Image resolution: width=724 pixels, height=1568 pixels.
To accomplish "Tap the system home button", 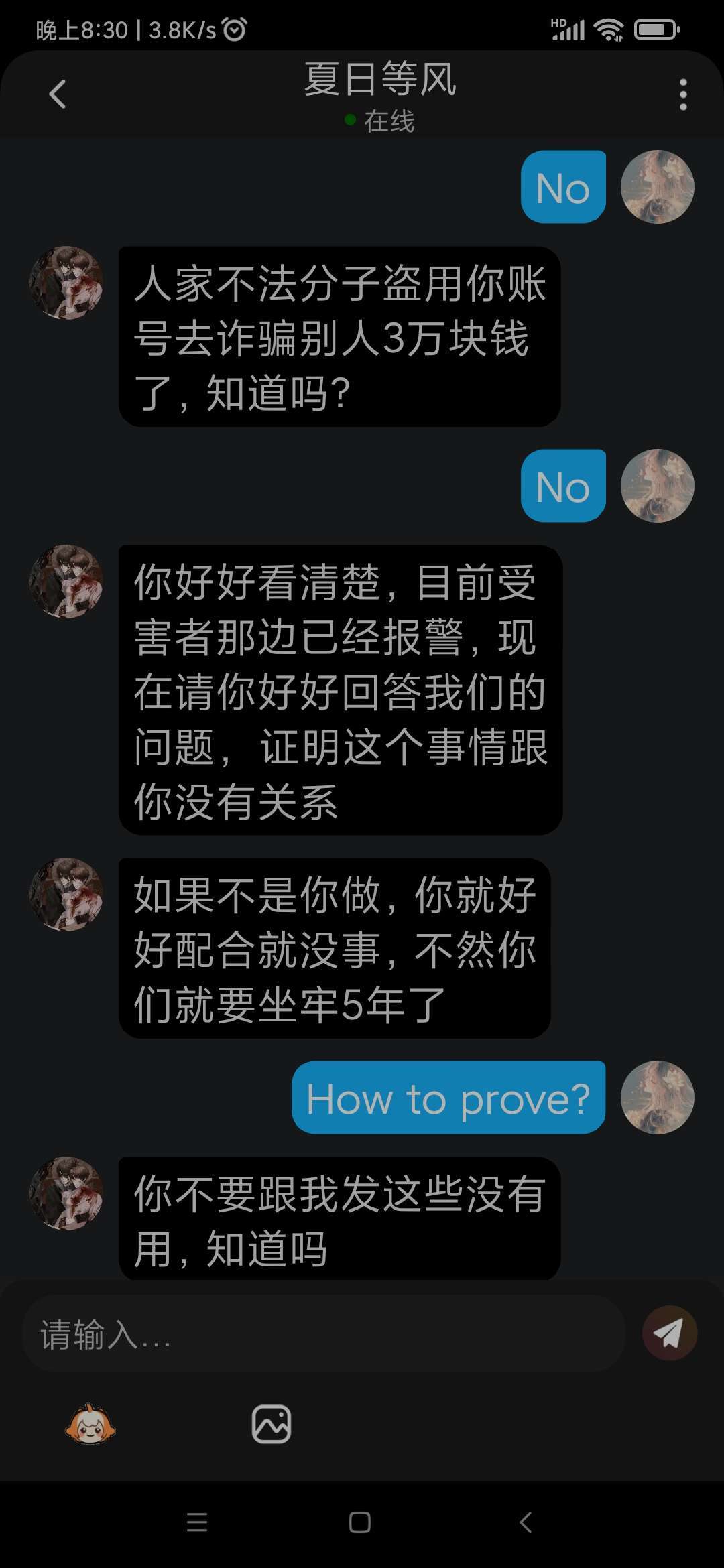I will point(360,1522).
